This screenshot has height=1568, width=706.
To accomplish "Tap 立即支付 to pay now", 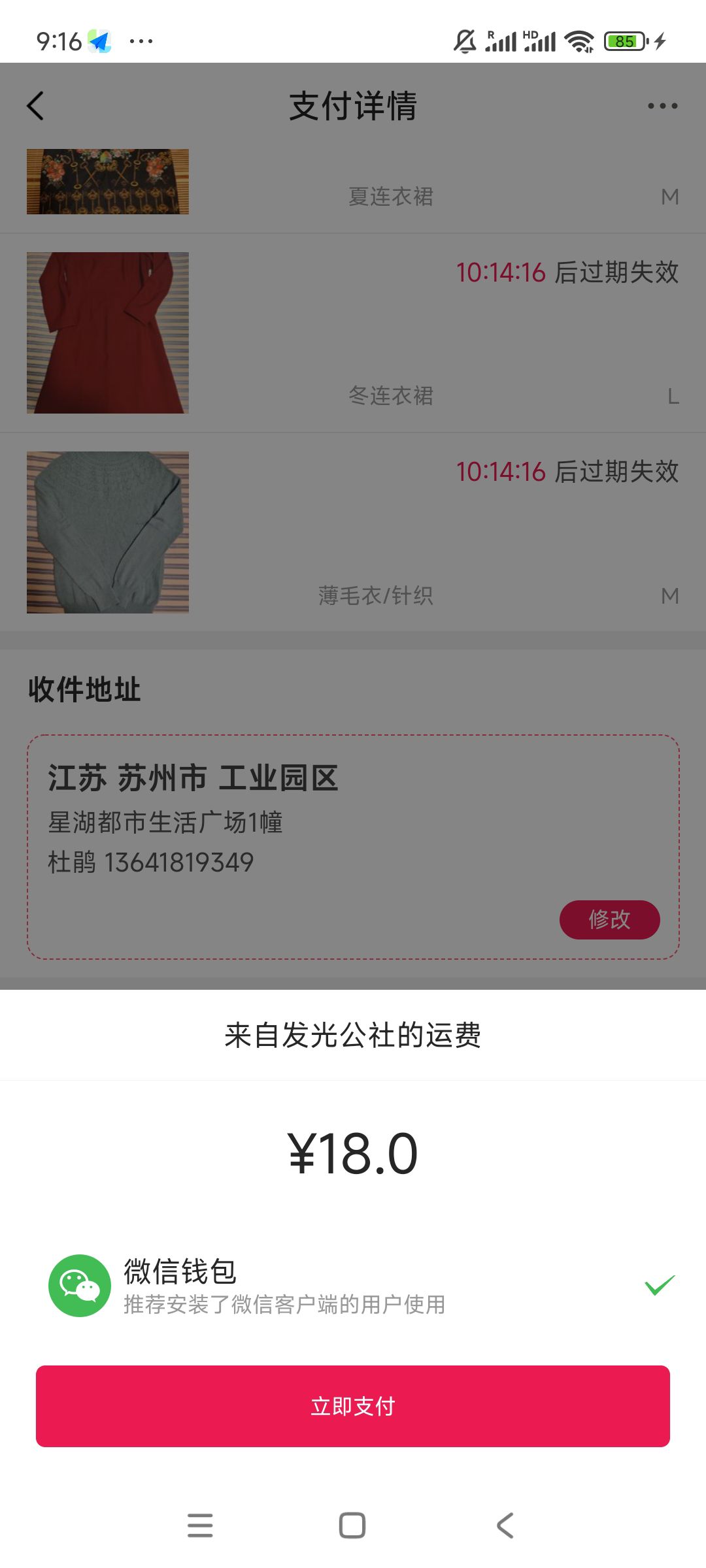I will pos(353,1405).
